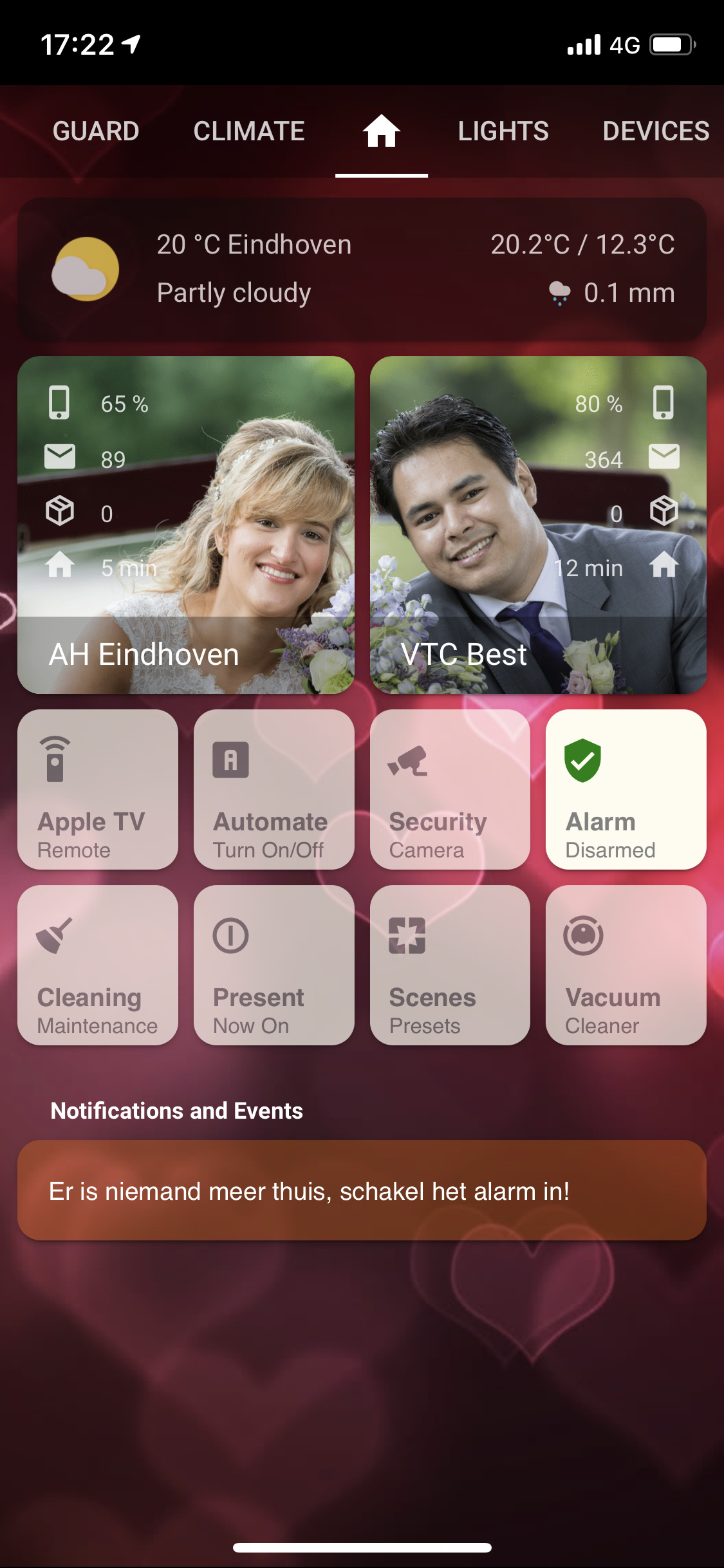
Task: Open the alarm reminder notification
Action: pos(362,1190)
